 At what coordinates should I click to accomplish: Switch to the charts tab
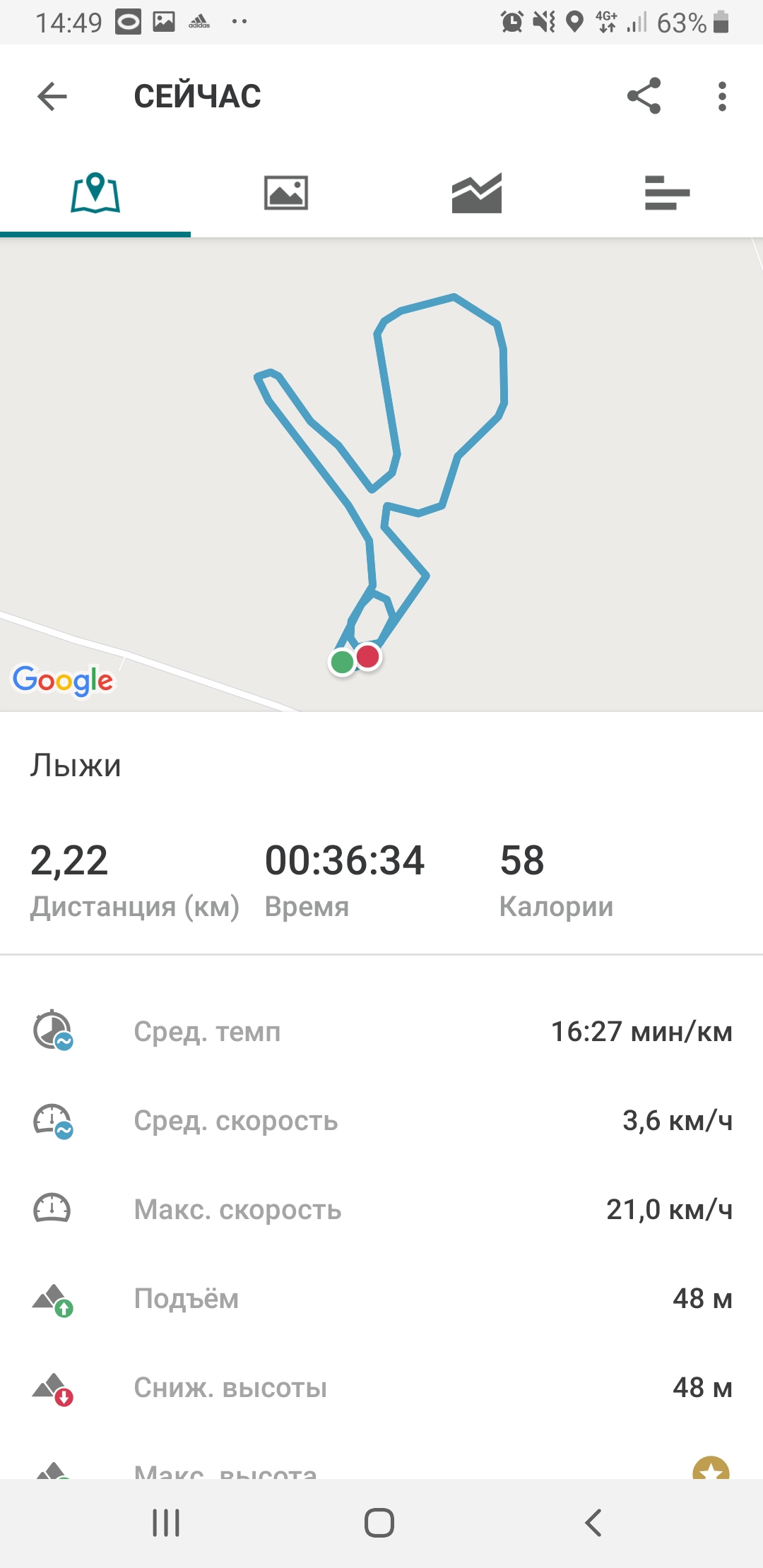tap(477, 193)
